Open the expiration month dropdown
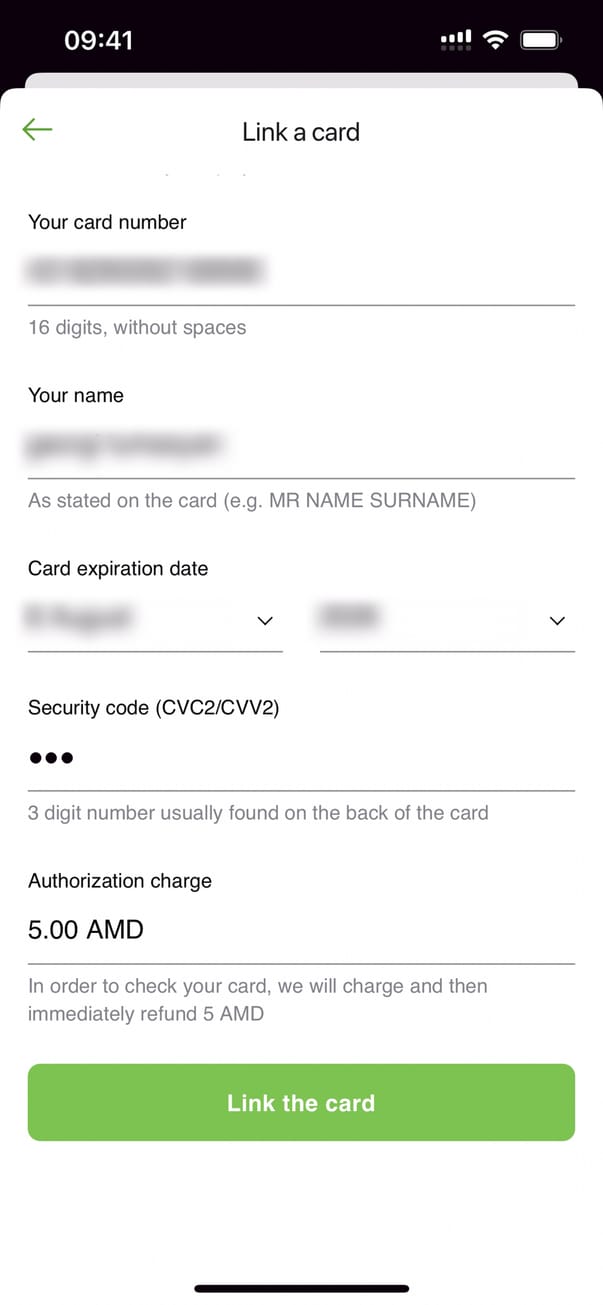 [155, 621]
